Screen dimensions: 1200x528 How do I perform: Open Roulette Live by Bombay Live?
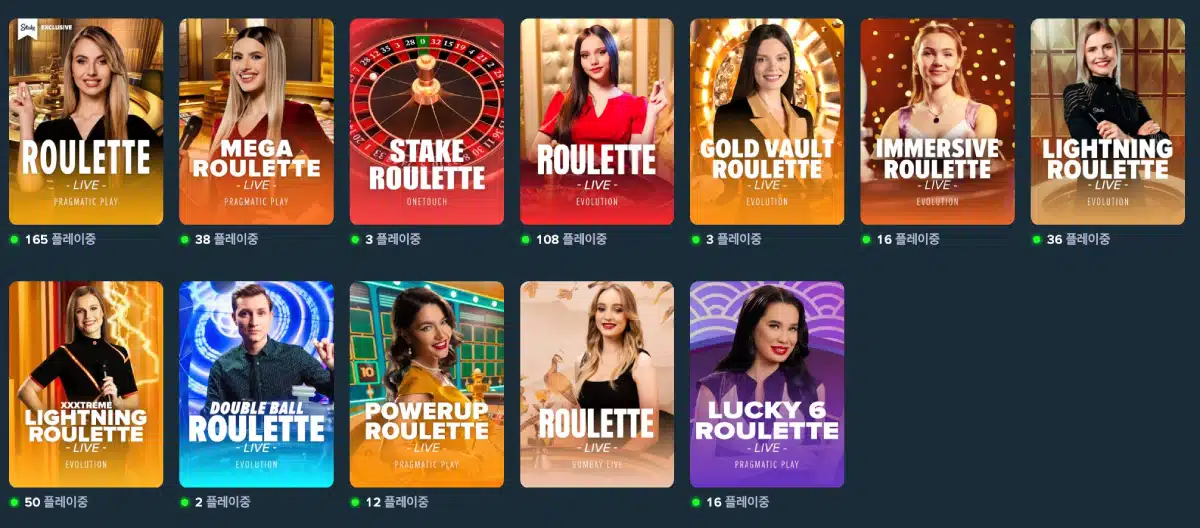[x=596, y=384]
